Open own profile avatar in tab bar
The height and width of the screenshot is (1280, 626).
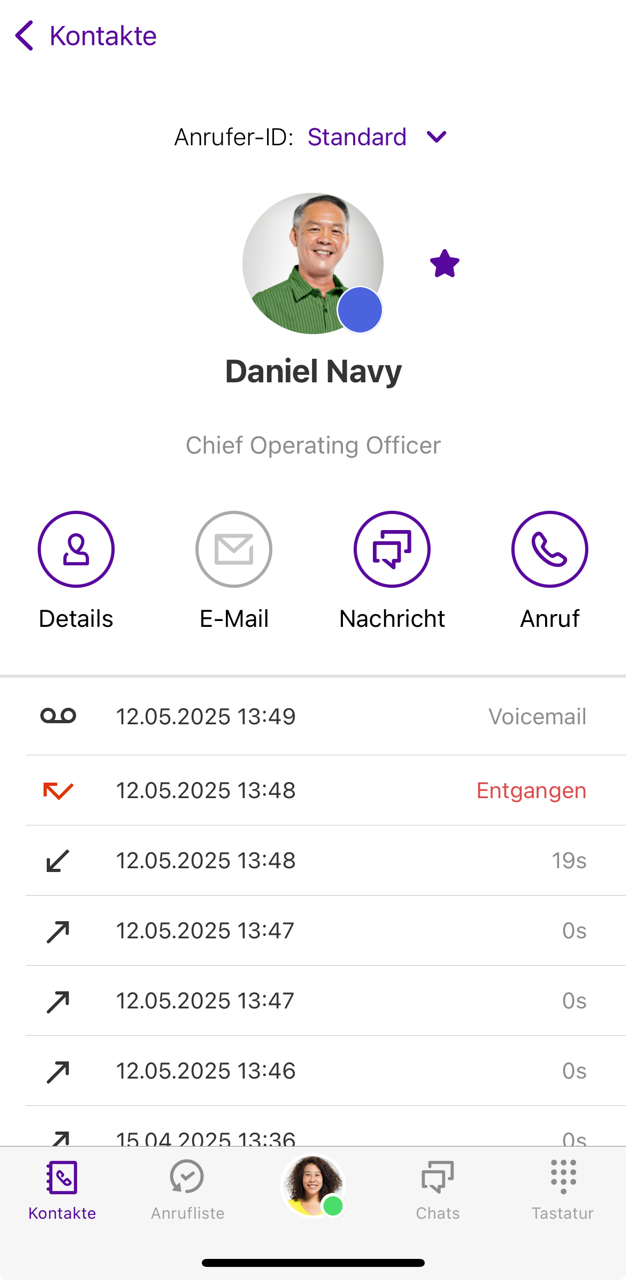click(313, 1187)
